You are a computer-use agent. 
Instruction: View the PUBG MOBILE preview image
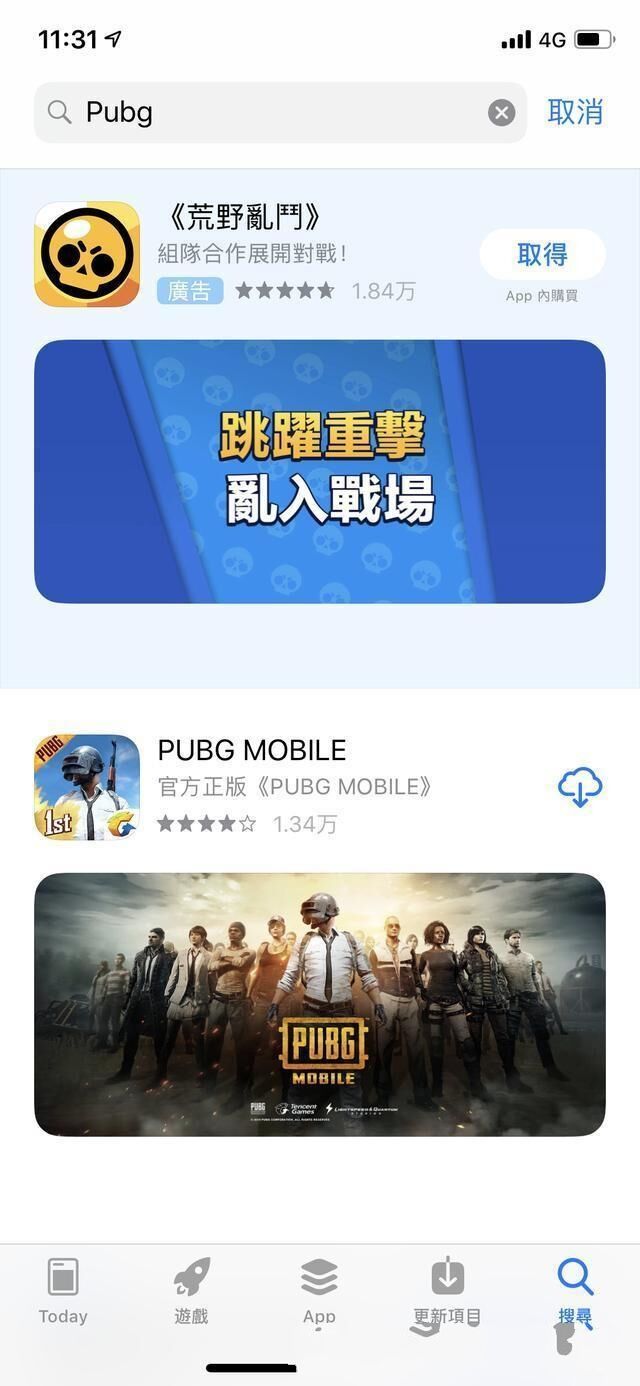tap(320, 1004)
